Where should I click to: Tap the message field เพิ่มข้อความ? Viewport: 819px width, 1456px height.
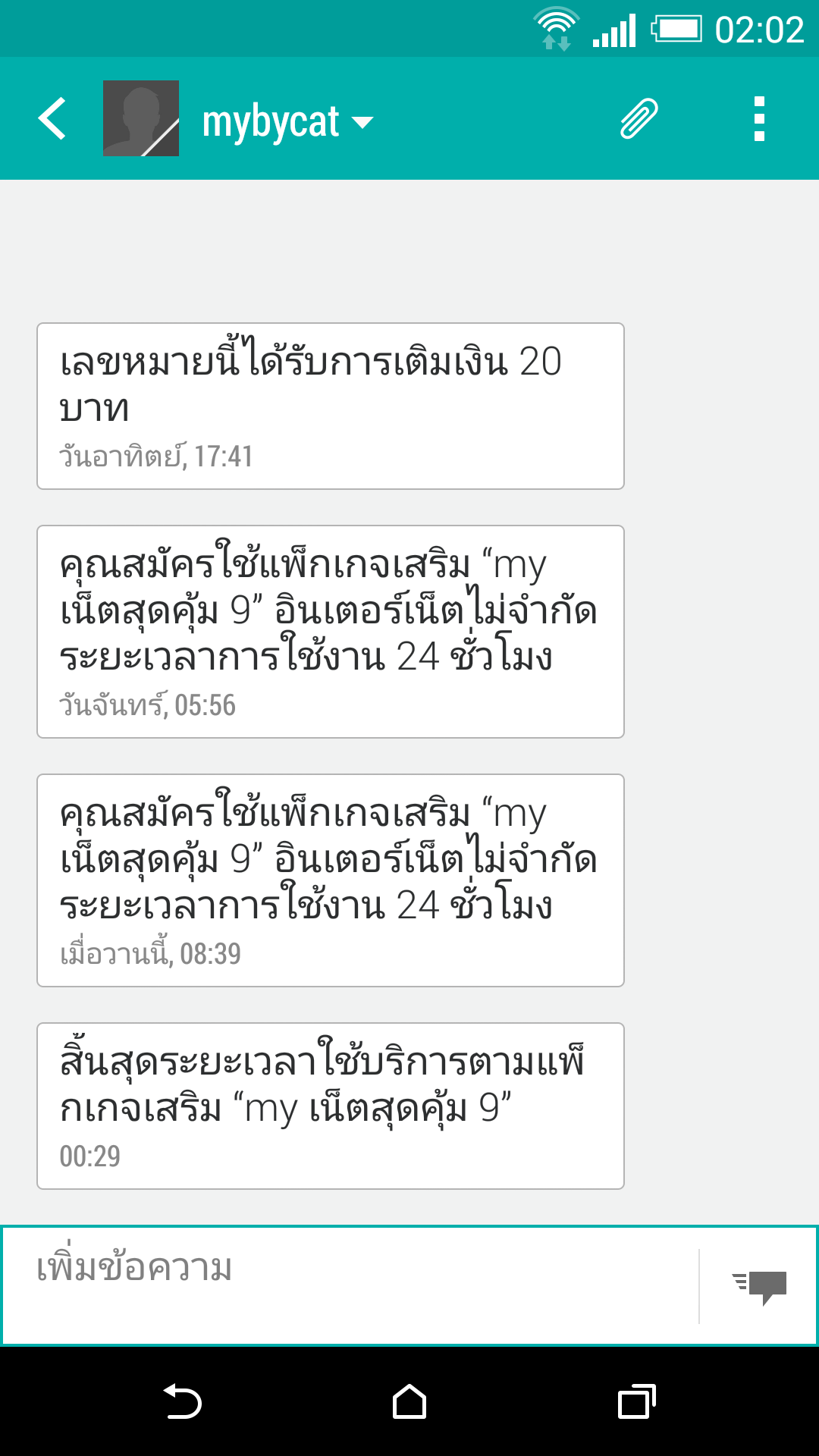350,1286
